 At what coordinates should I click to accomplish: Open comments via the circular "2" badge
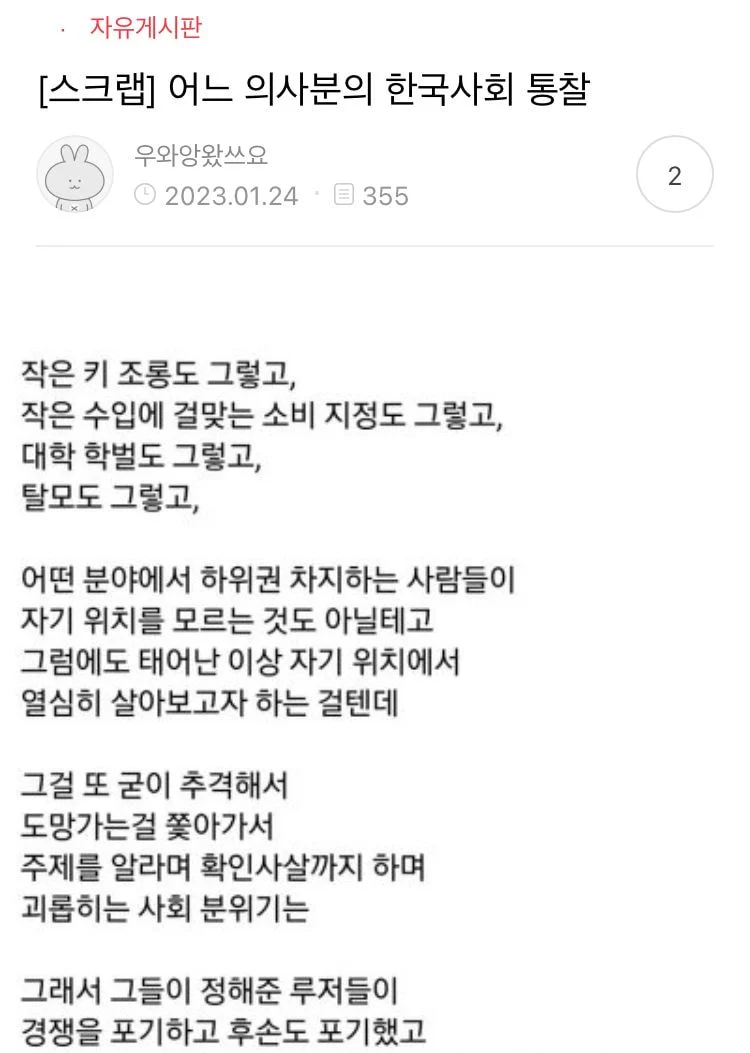pos(674,174)
